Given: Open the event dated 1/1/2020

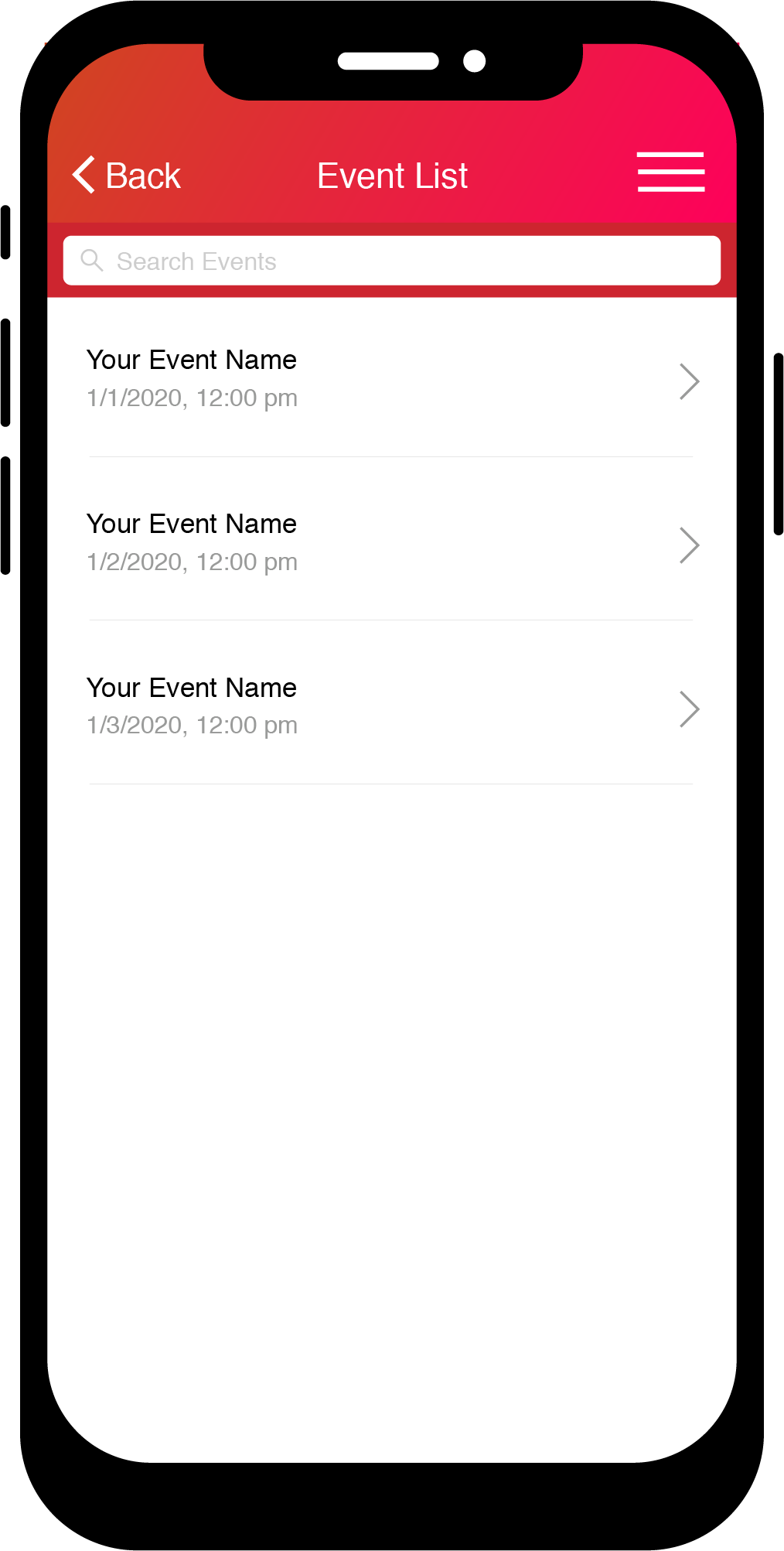Looking at the screenshot, I should [x=392, y=378].
